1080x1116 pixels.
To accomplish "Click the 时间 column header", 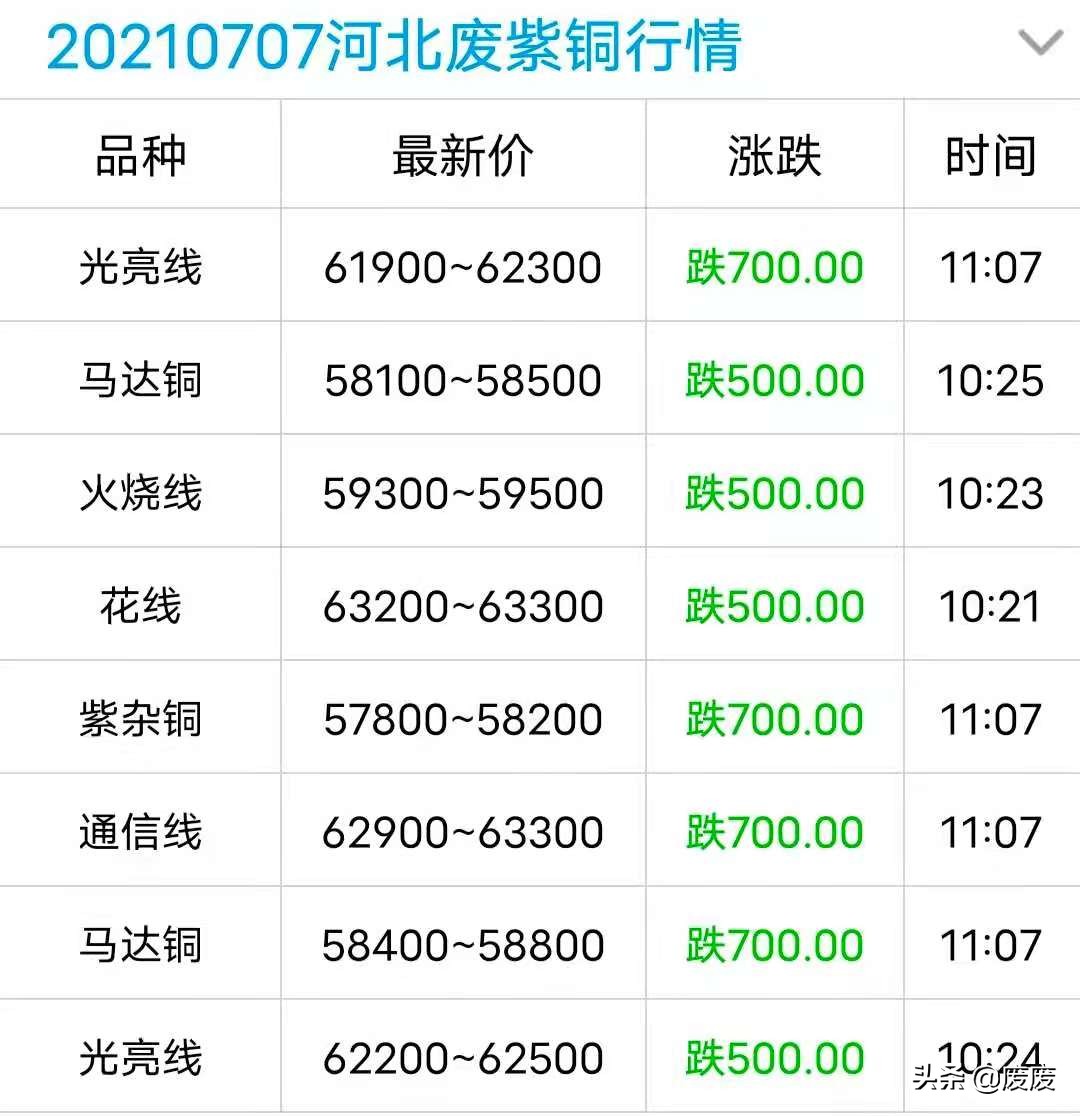I will pos(988,155).
